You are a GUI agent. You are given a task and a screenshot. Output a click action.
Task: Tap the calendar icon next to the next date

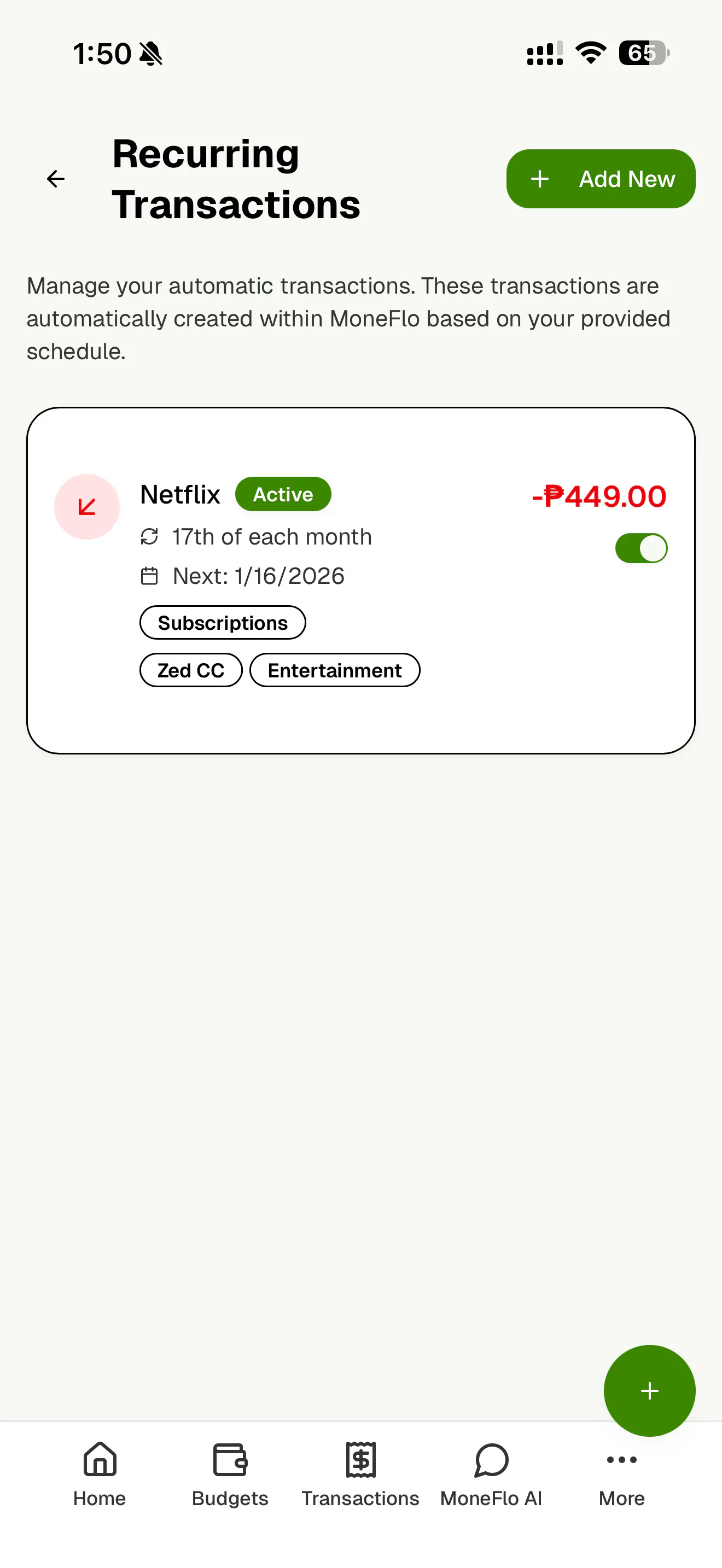tap(150, 575)
